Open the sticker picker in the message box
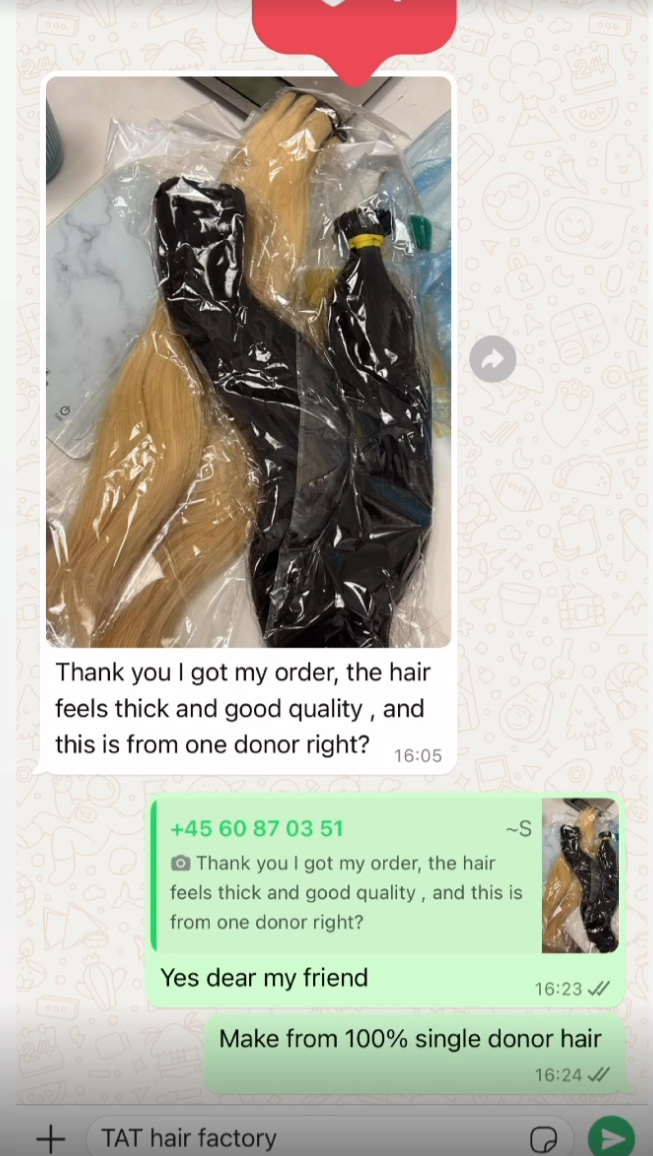 point(543,1139)
